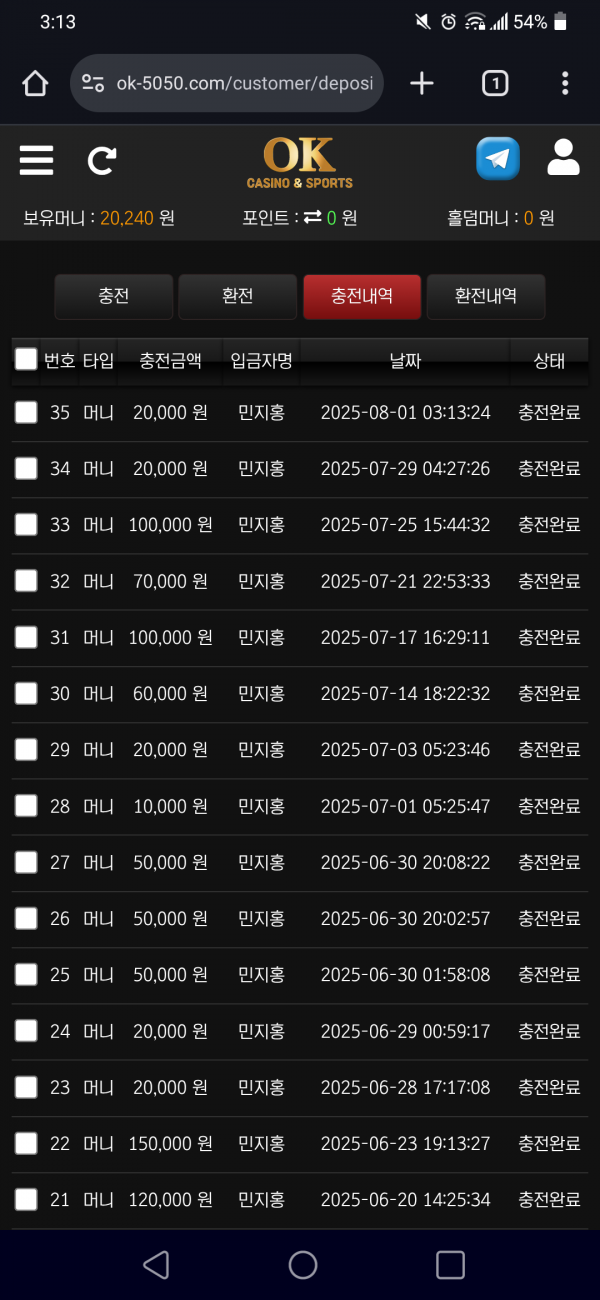Select the 충전내역 tab
Screen dimensions: 600x1300
pyautogui.click(x=361, y=297)
